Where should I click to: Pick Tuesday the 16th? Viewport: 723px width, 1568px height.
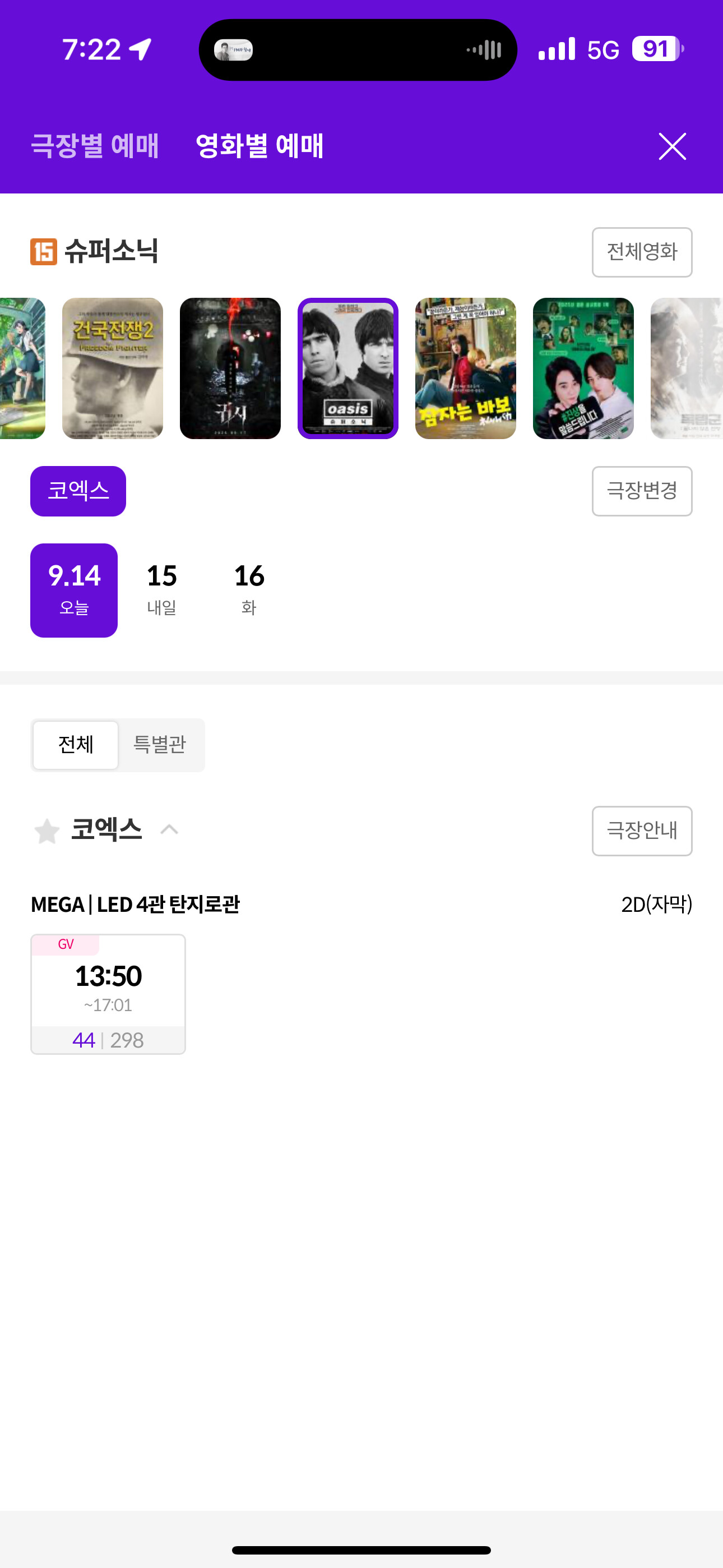pyautogui.click(x=249, y=590)
